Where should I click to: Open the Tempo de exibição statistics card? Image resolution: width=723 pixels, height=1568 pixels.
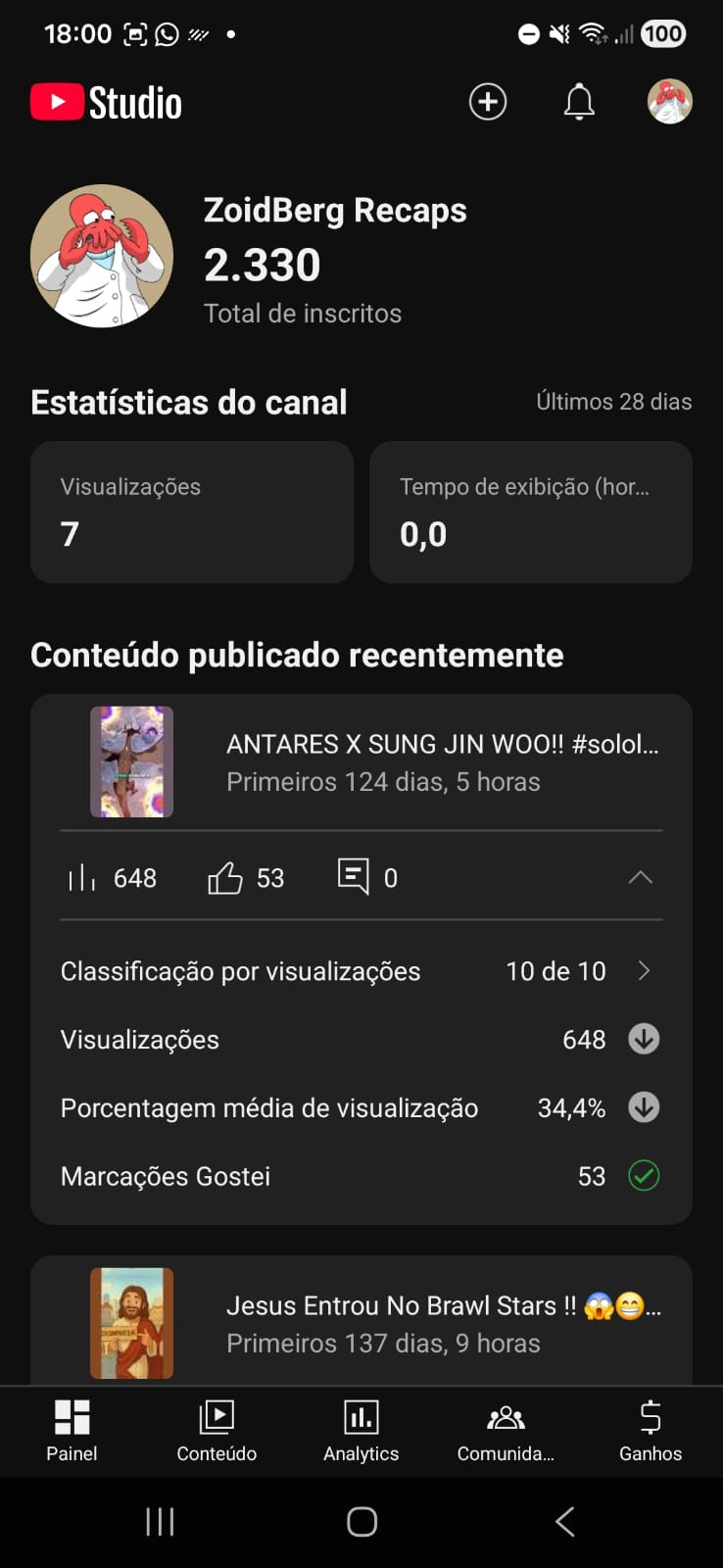coord(531,512)
